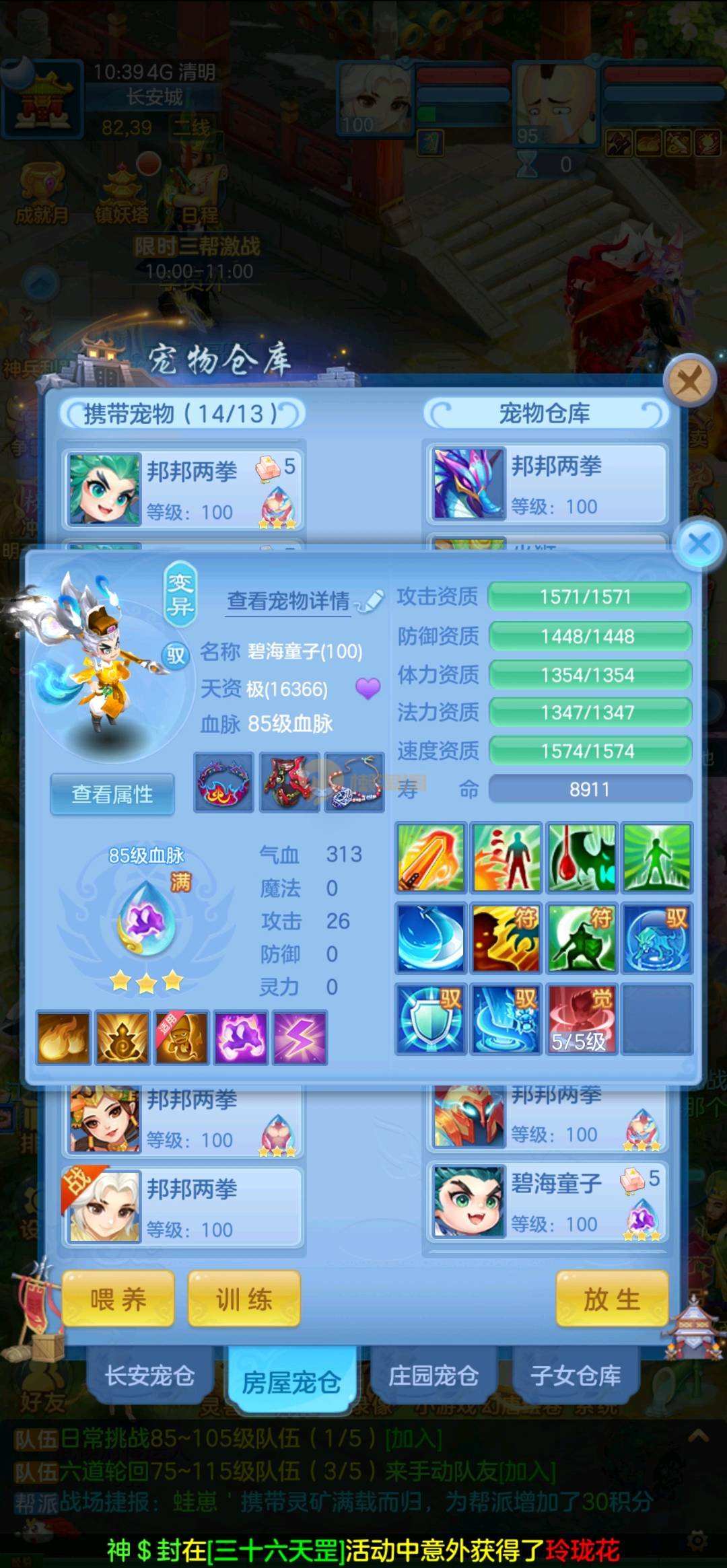
Task: Tap the 喂养 button
Action: click(x=118, y=1299)
